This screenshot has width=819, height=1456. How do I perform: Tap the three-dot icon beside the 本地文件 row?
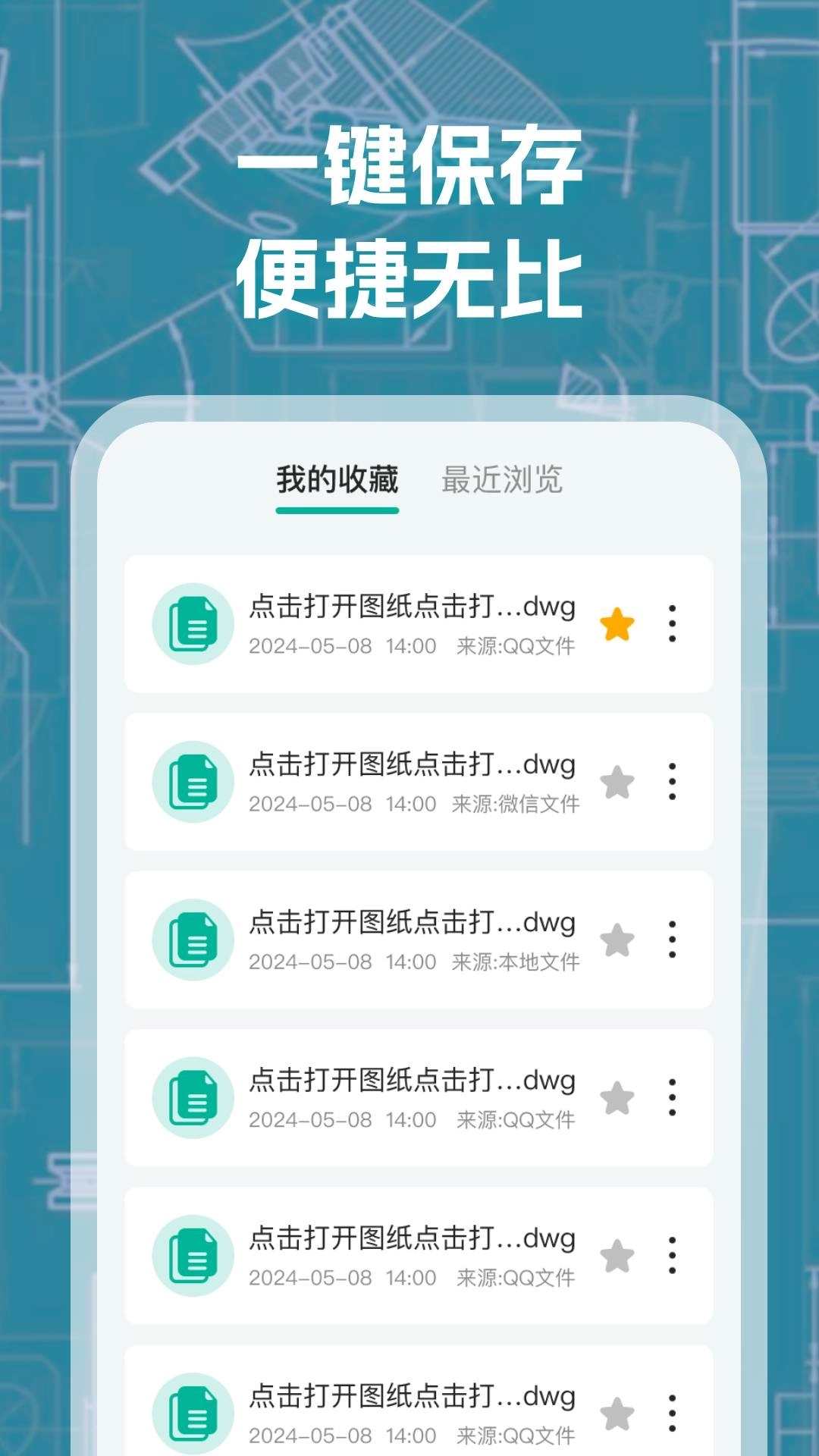tap(673, 939)
